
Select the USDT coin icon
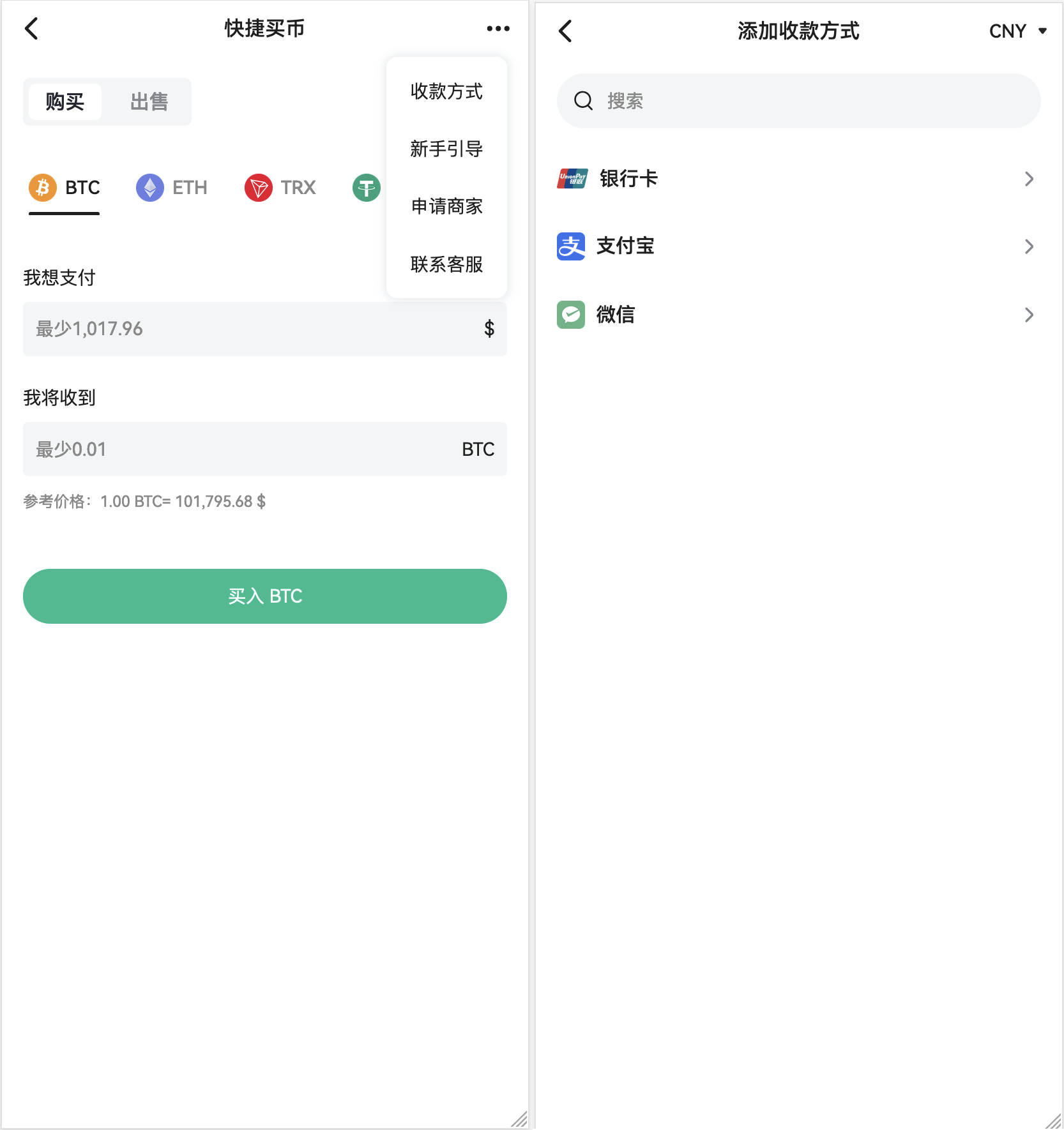click(x=366, y=187)
